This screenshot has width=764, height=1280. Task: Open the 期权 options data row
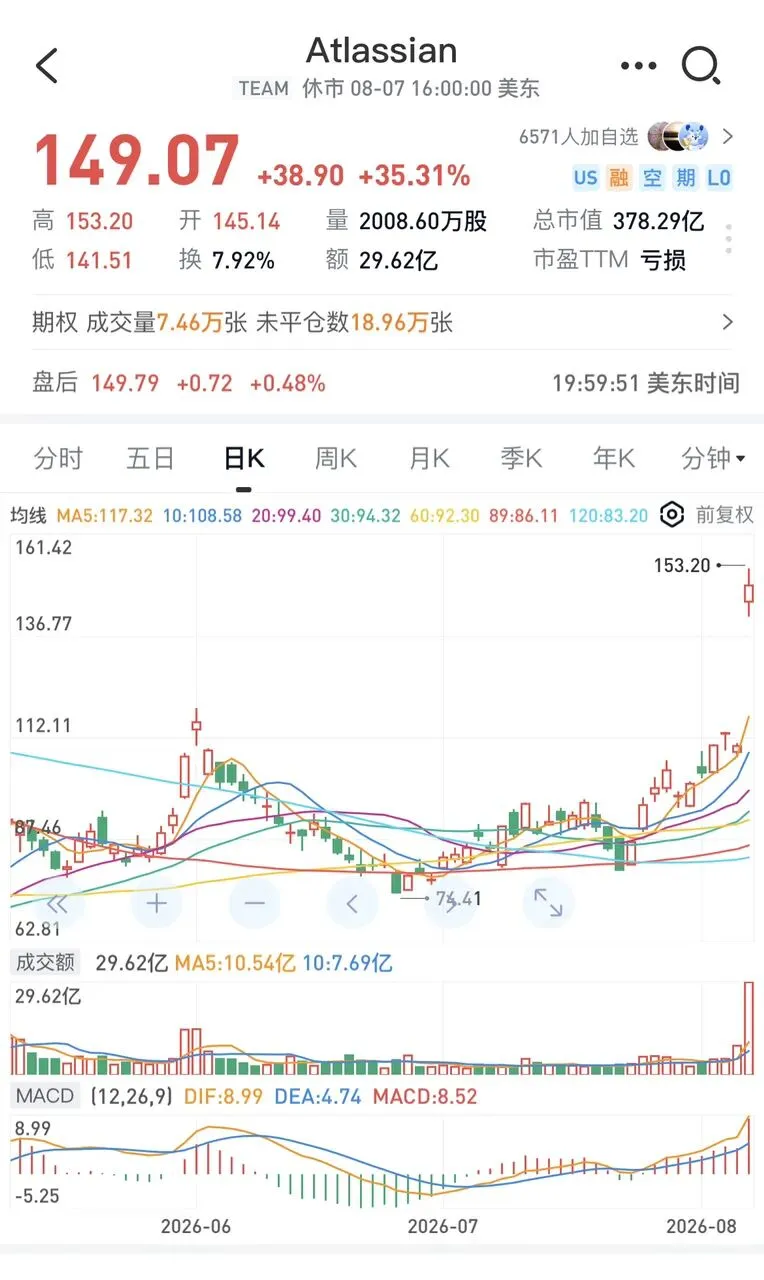click(x=382, y=322)
